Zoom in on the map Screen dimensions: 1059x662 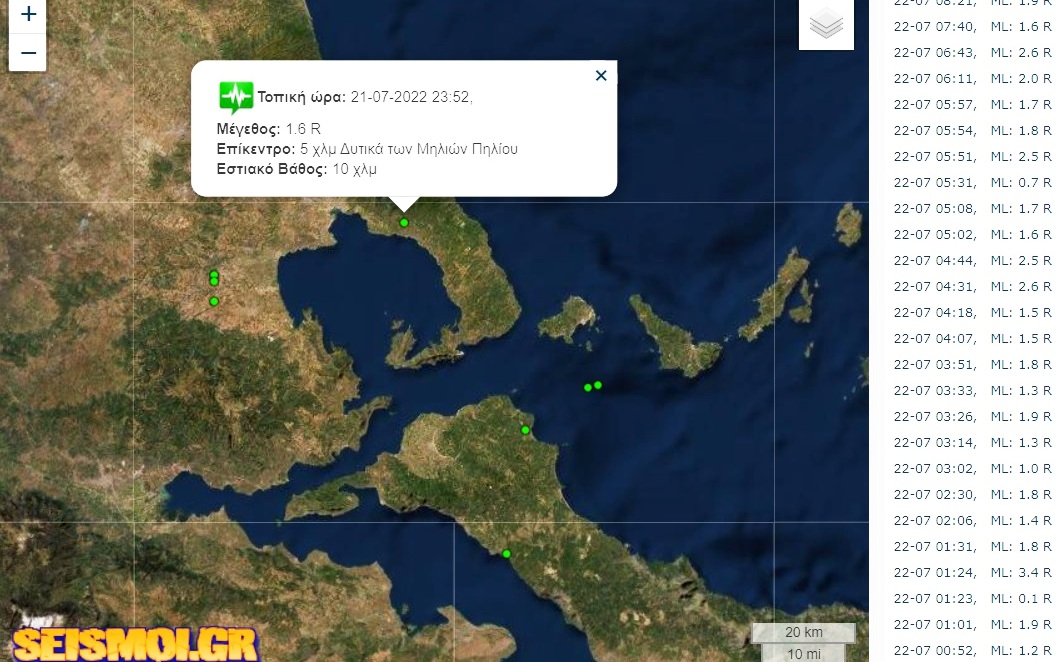click(28, 15)
